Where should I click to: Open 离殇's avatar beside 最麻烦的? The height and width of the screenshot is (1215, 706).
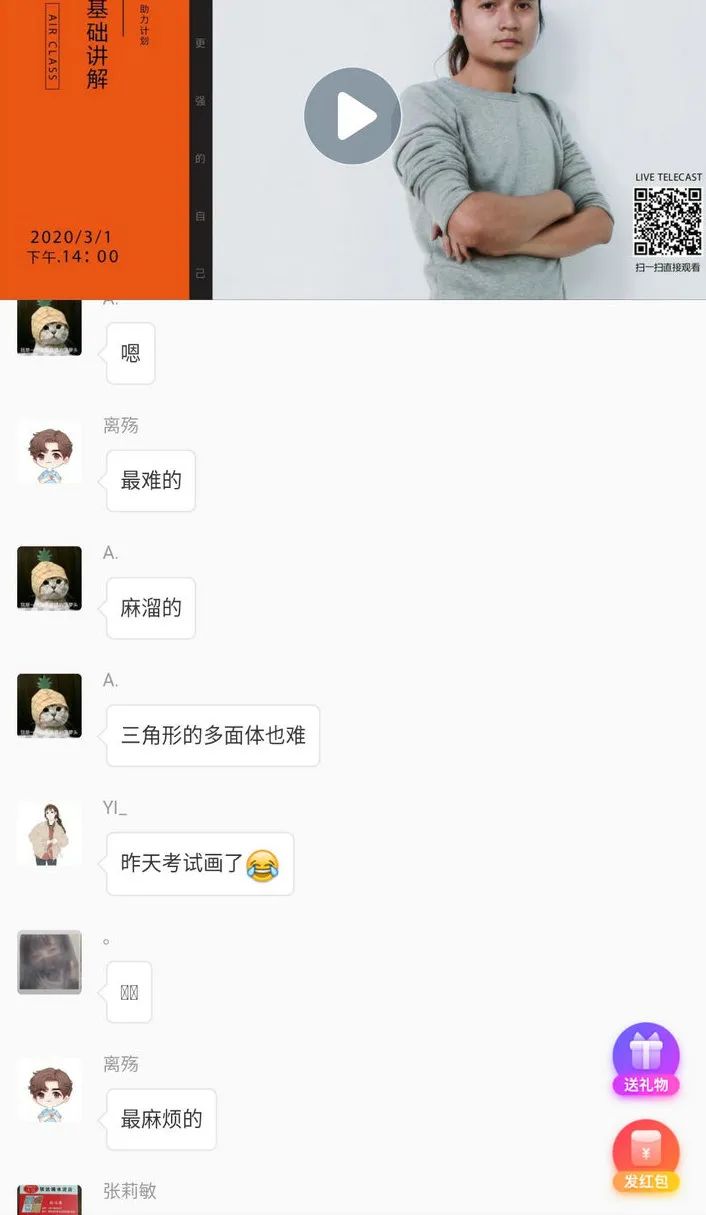pos(49,1090)
